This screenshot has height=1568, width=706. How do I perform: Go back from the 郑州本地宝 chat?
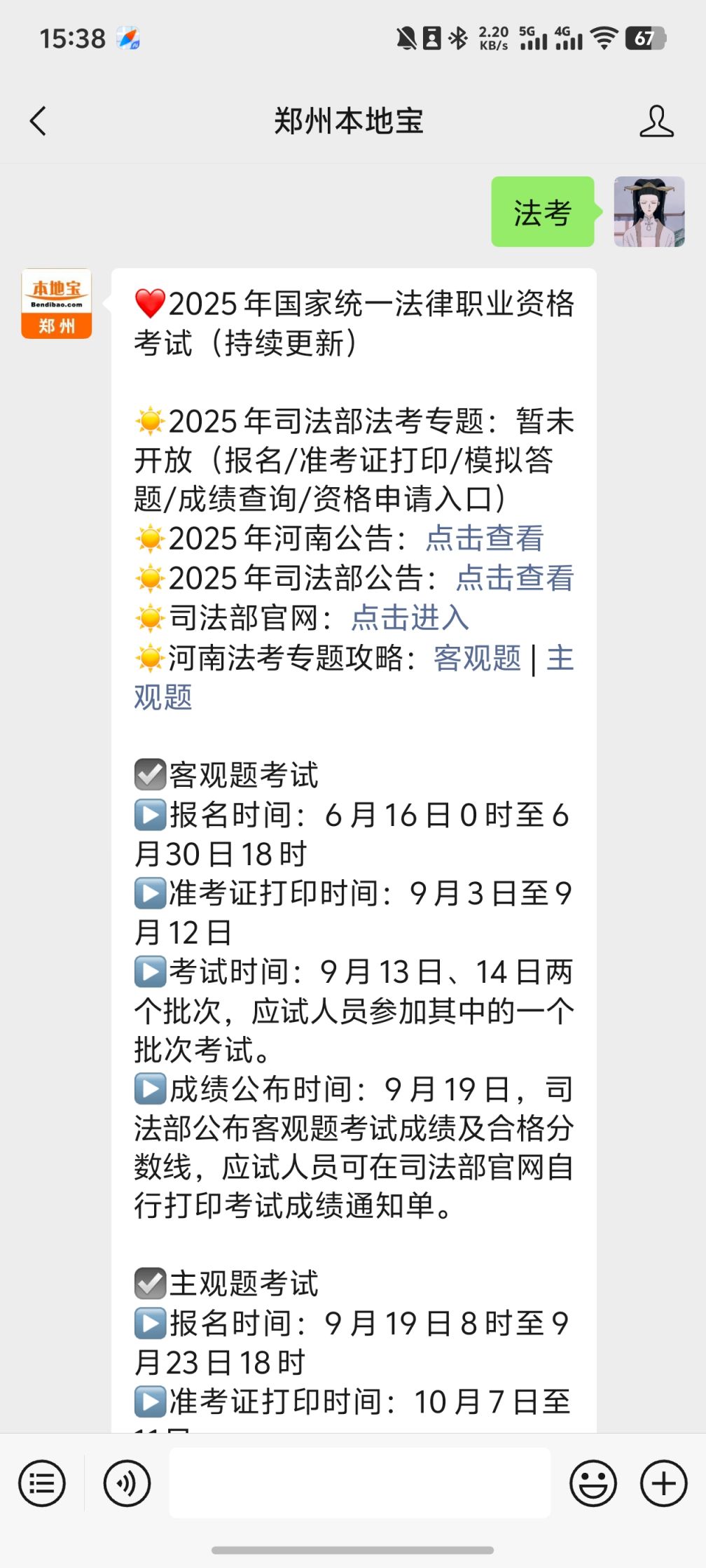(x=39, y=121)
